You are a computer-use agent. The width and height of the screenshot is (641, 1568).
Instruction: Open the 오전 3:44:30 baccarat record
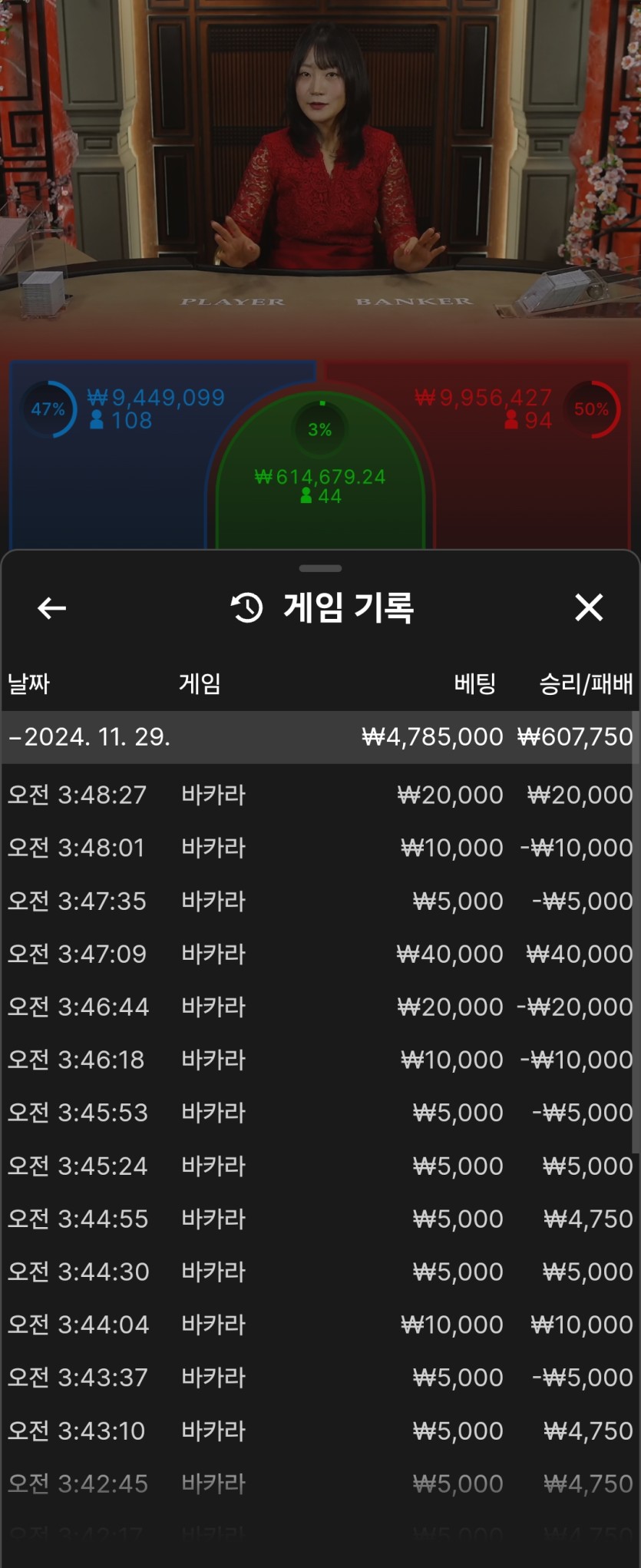click(319, 1272)
